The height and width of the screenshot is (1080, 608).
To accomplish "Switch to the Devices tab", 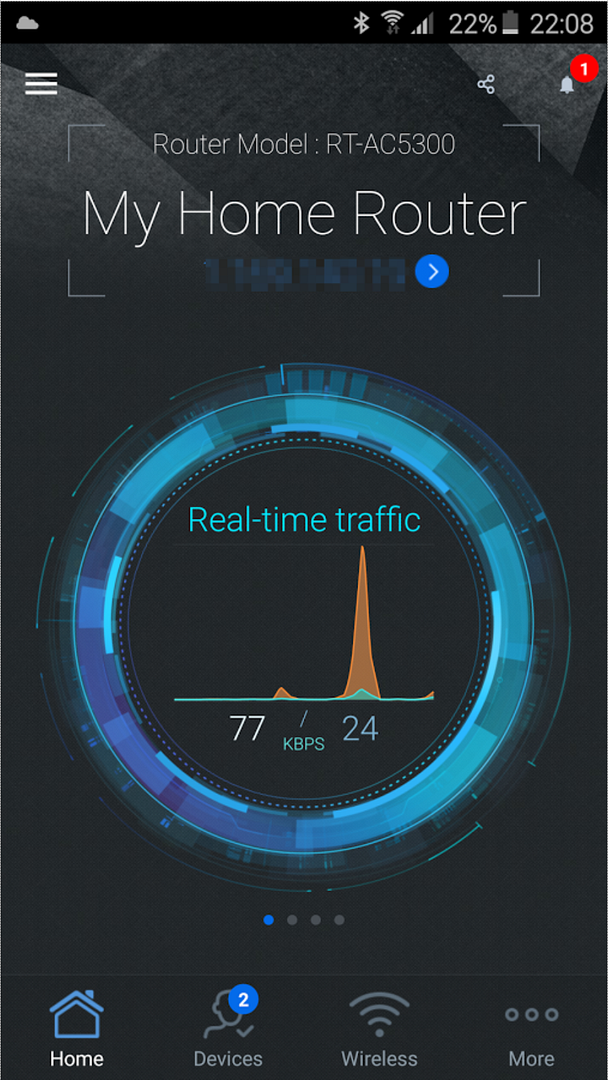I will [x=228, y=1028].
